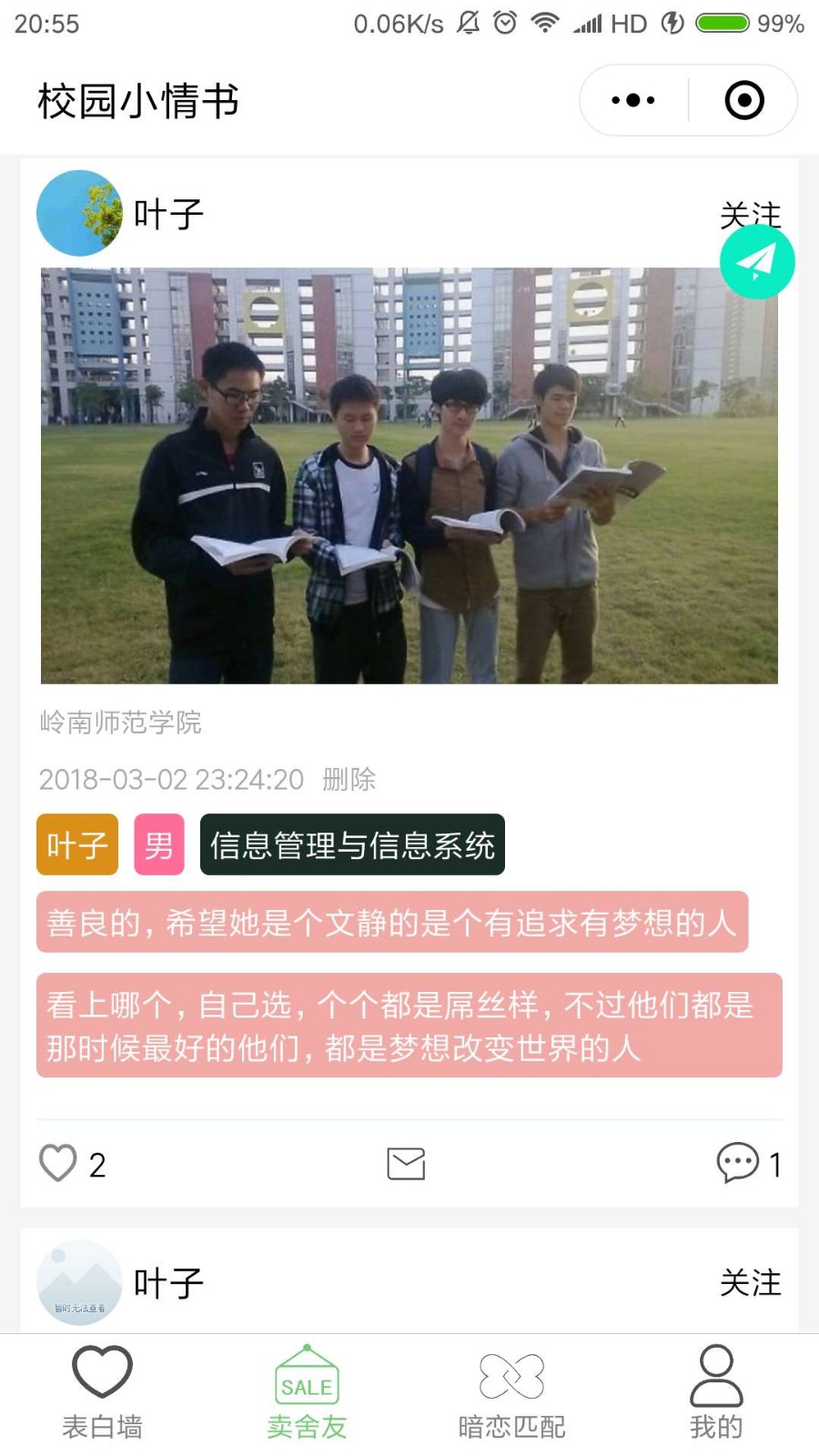Tap the green paper plane floating button

(x=756, y=262)
